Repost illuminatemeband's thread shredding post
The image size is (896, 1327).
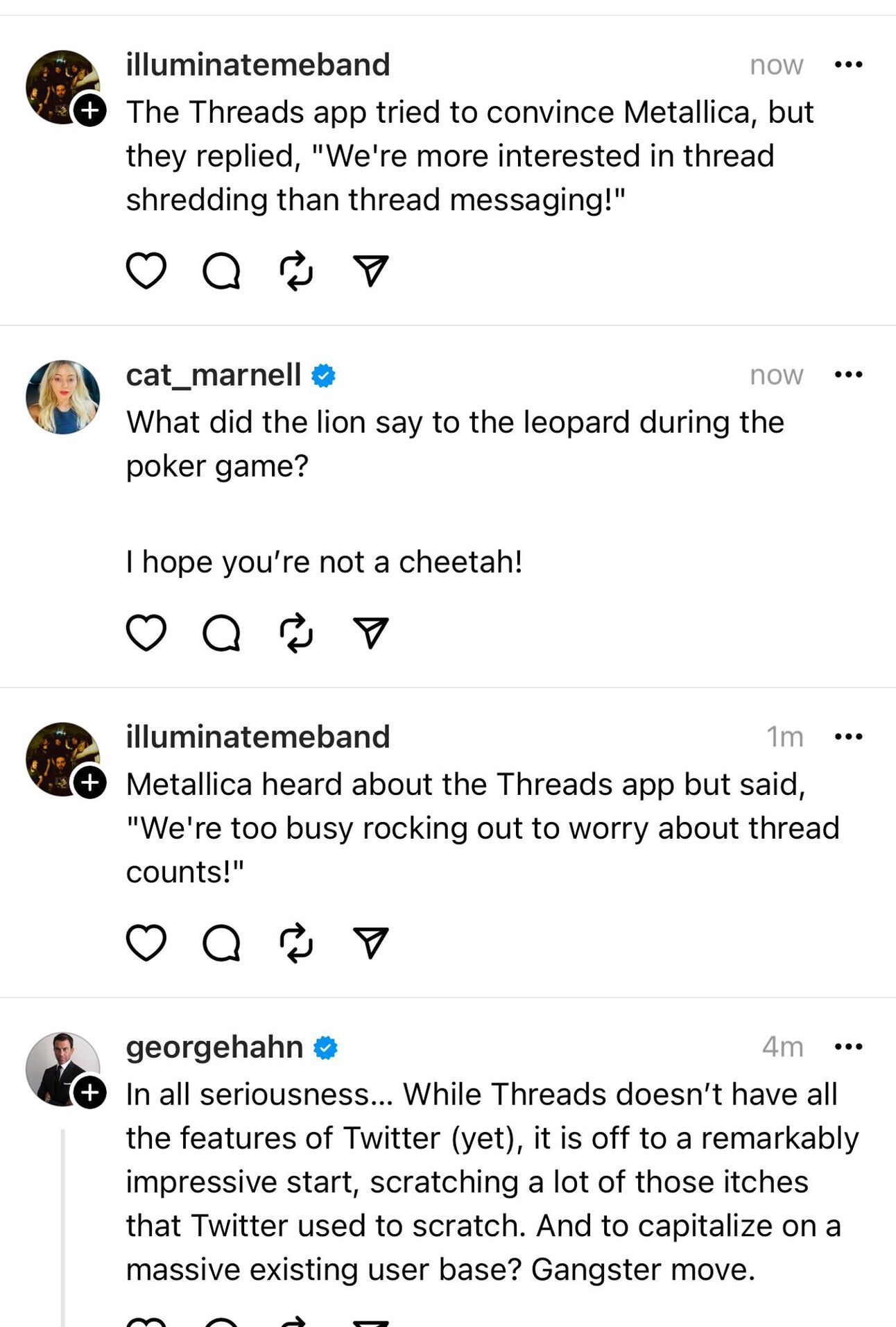point(296,271)
